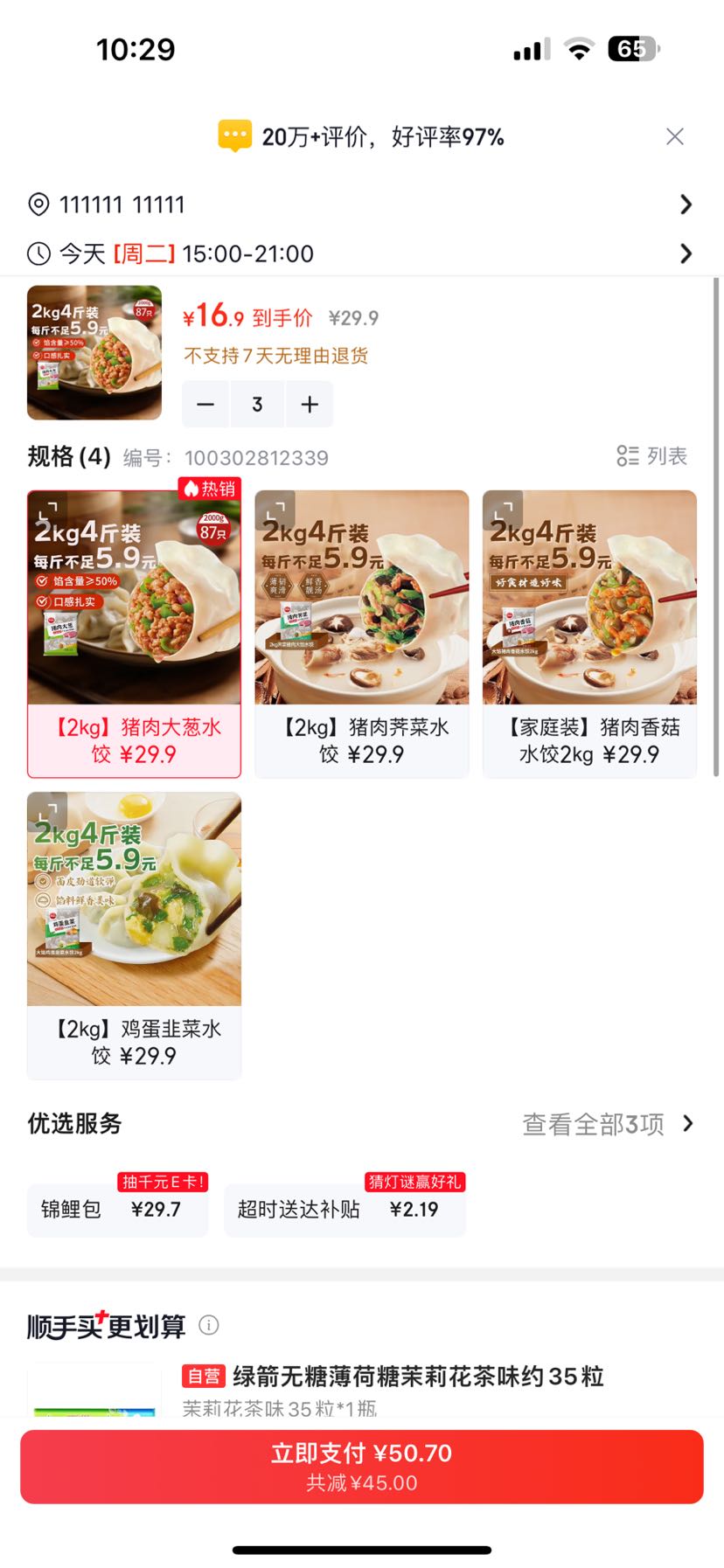Screen dimensions: 724x1568
Task: Select 猪肉荠菜水饺 2kg option
Action: click(362, 634)
